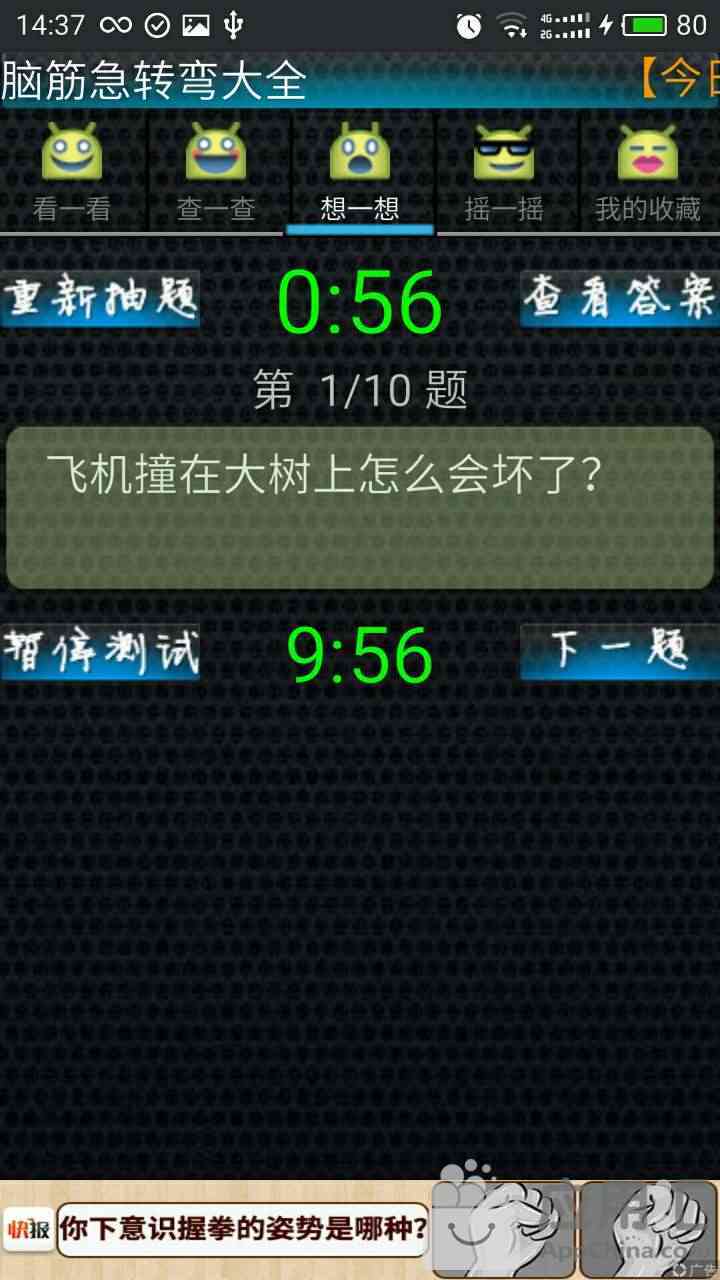The width and height of the screenshot is (720, 1280).
Task: Open the 查一查 tab
Action: click(216, 172)
